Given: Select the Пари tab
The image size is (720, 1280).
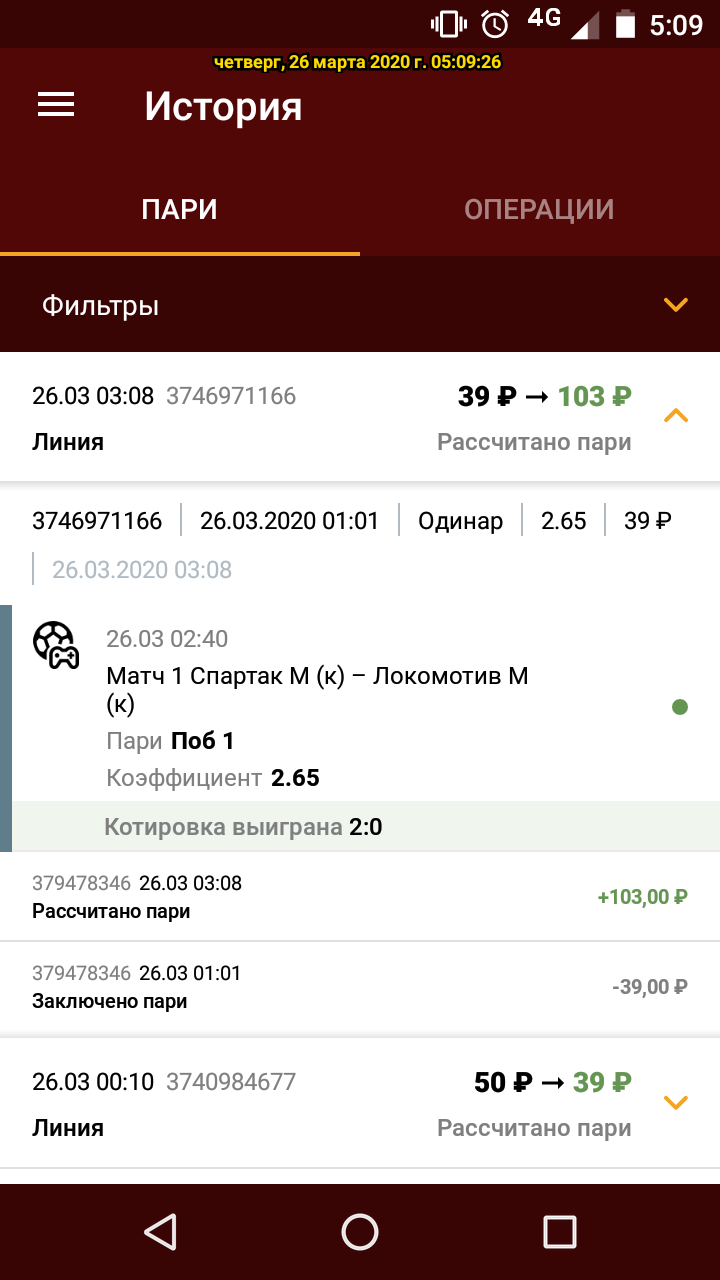Looking at the screenshot, I should tap(180, 209).
